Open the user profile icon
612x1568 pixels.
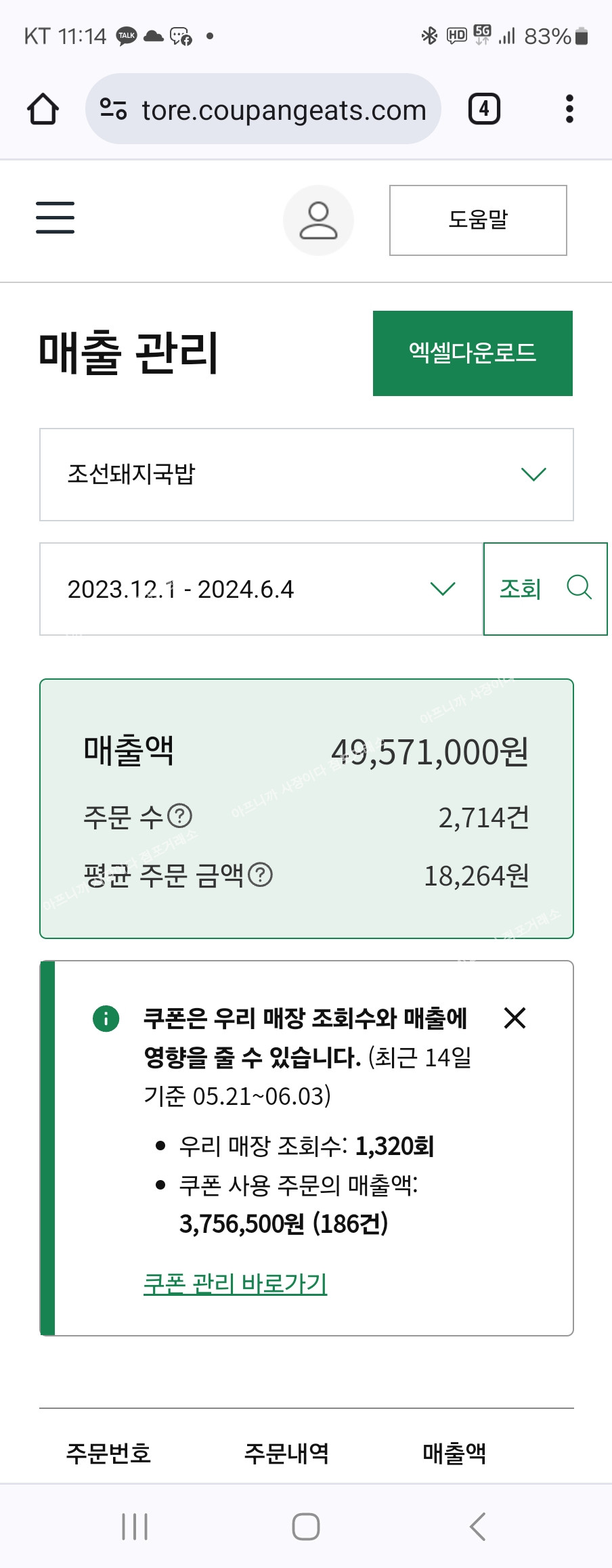(x=318, y=220)
